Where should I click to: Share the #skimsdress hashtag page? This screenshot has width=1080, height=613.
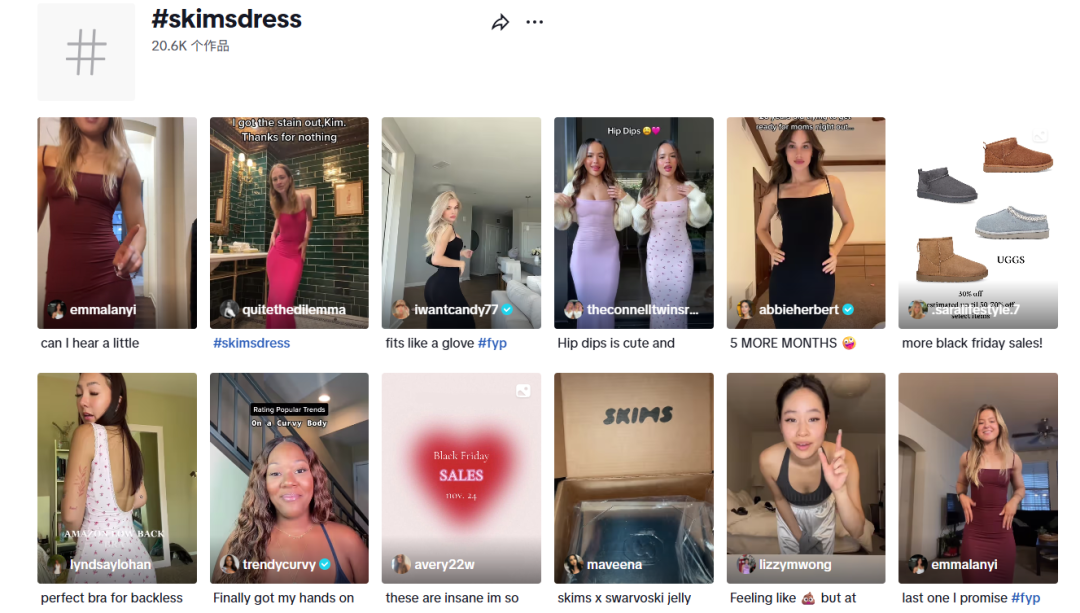pyautogui.click(x=500, y=22)
